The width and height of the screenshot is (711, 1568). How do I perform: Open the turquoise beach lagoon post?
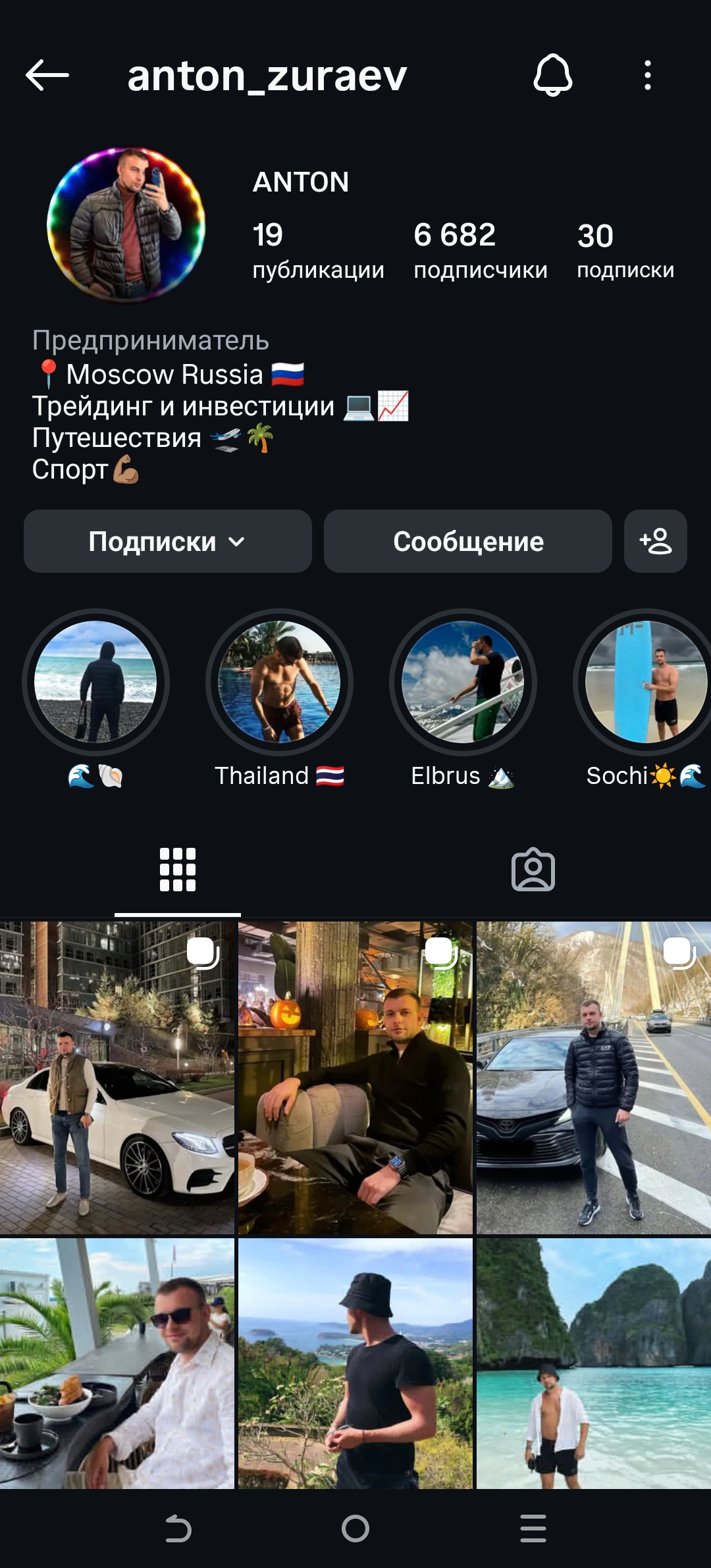click(594, 1363)
